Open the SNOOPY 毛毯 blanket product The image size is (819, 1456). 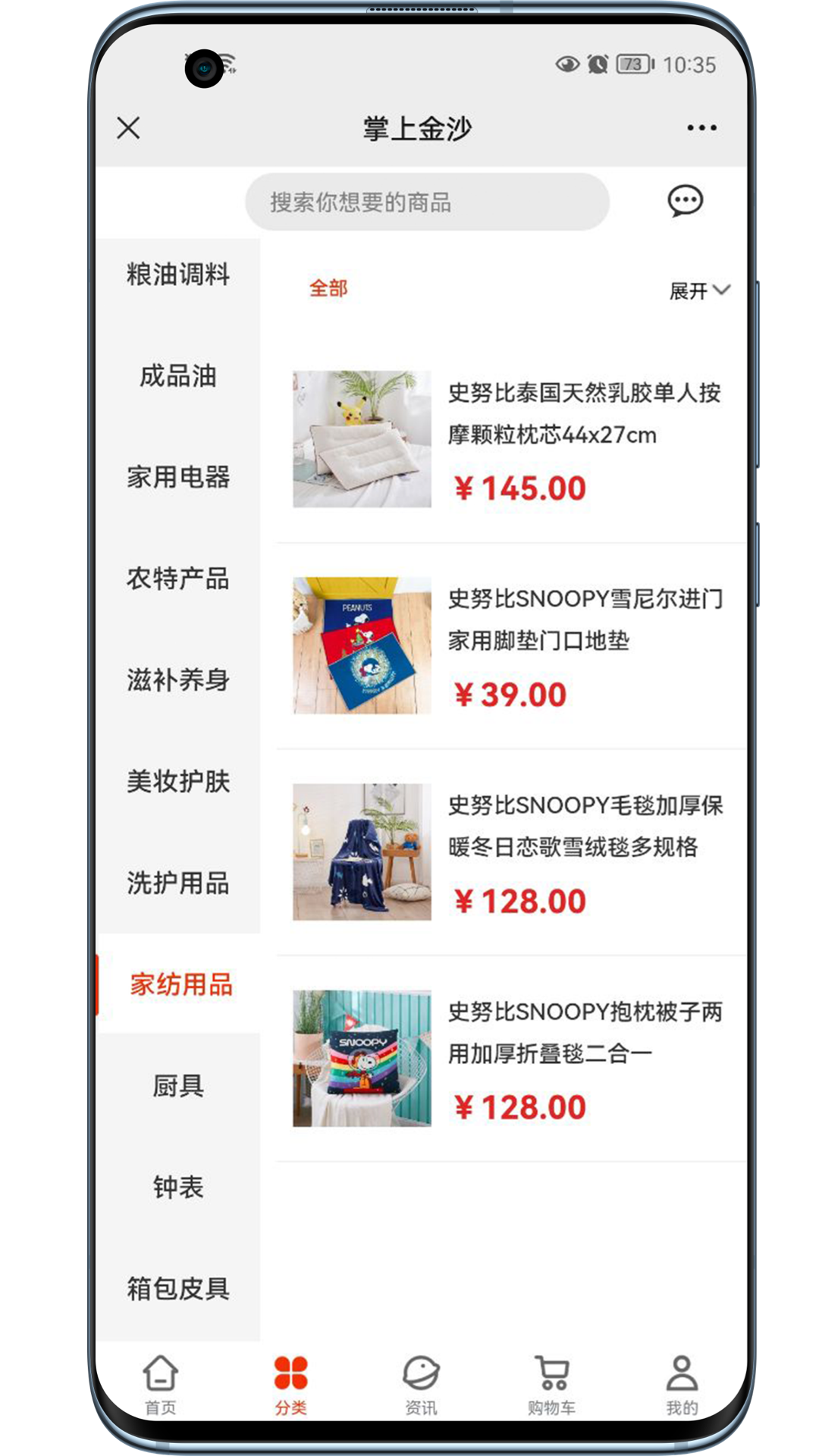[508, 852]
